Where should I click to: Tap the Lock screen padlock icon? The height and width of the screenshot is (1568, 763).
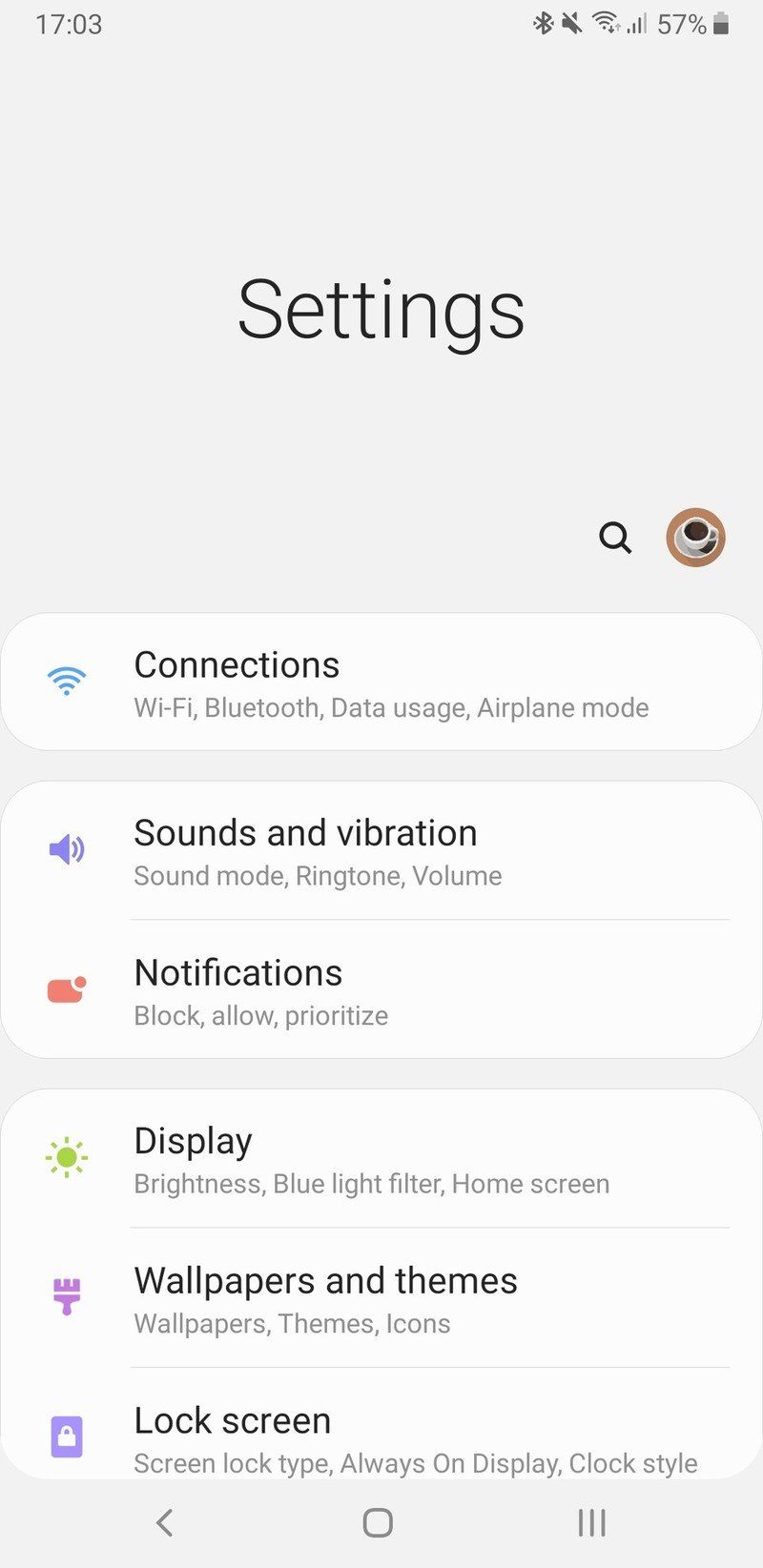coord(66,1436)
